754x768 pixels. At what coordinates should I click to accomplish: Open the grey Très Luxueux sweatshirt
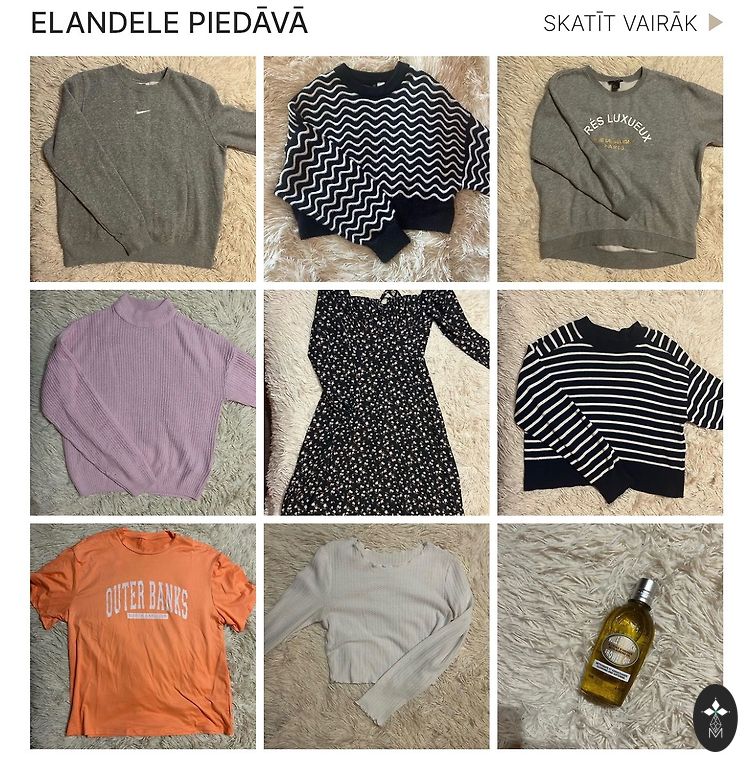(x=610, y=168)
